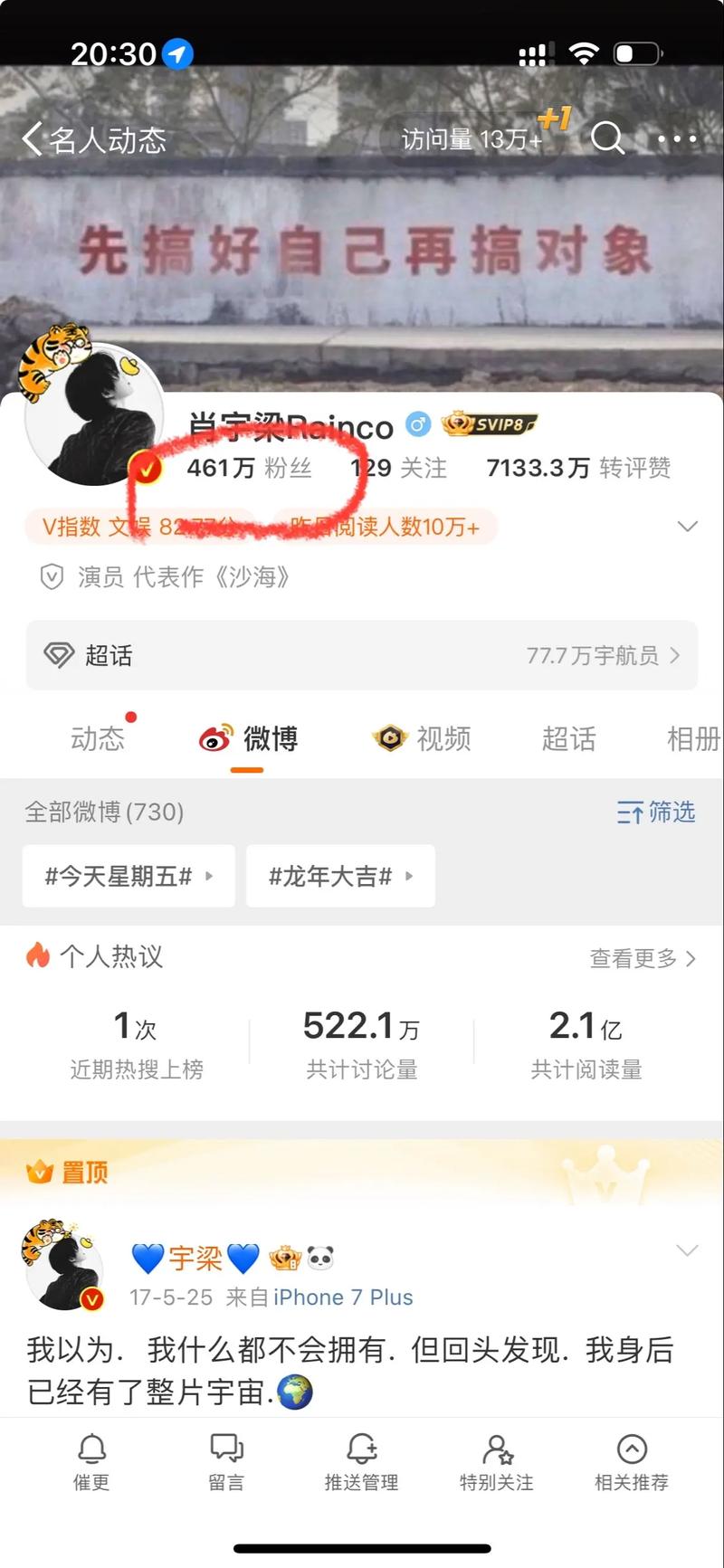Open search on the profile page
This screenshot has height=1568, width=724.
click(x=608, y=139)
